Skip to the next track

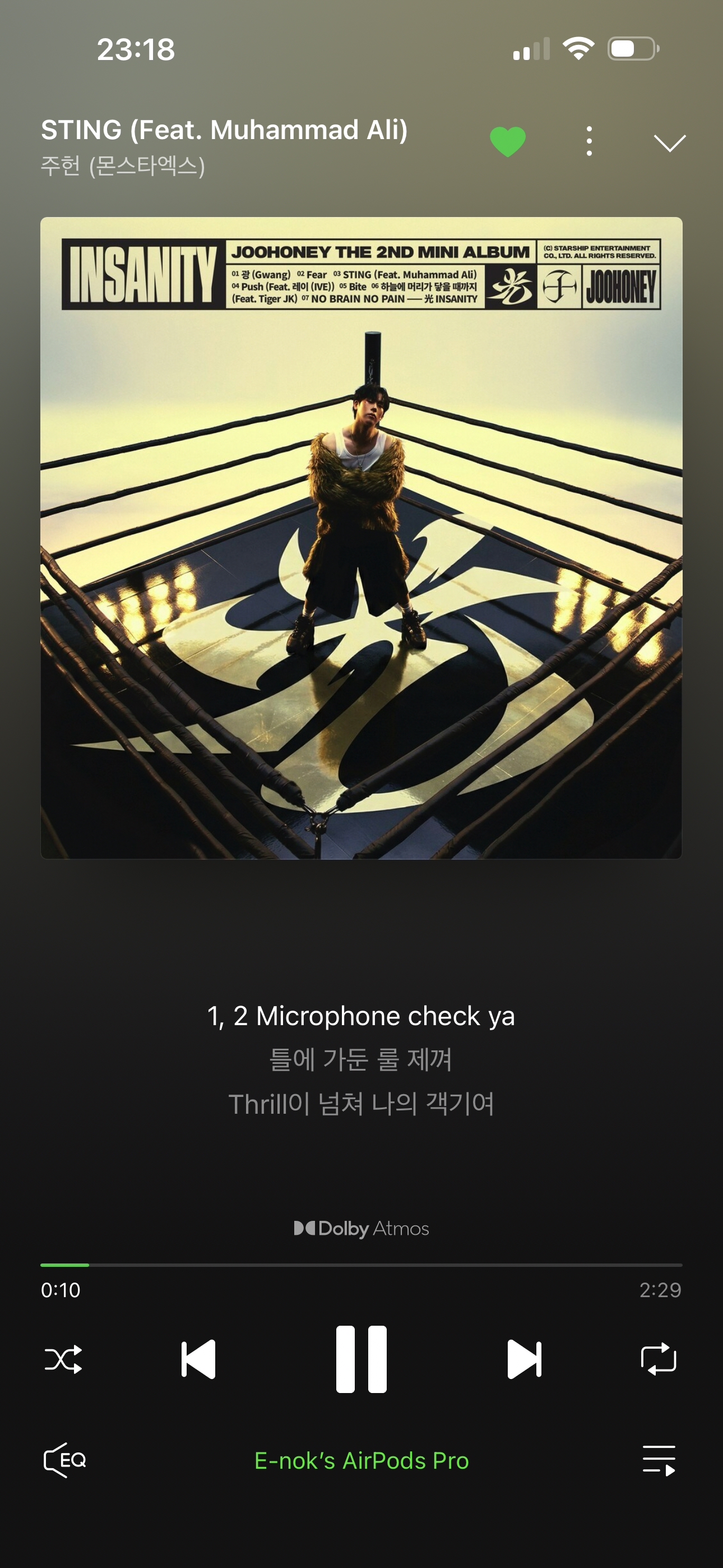[524, 1359]
